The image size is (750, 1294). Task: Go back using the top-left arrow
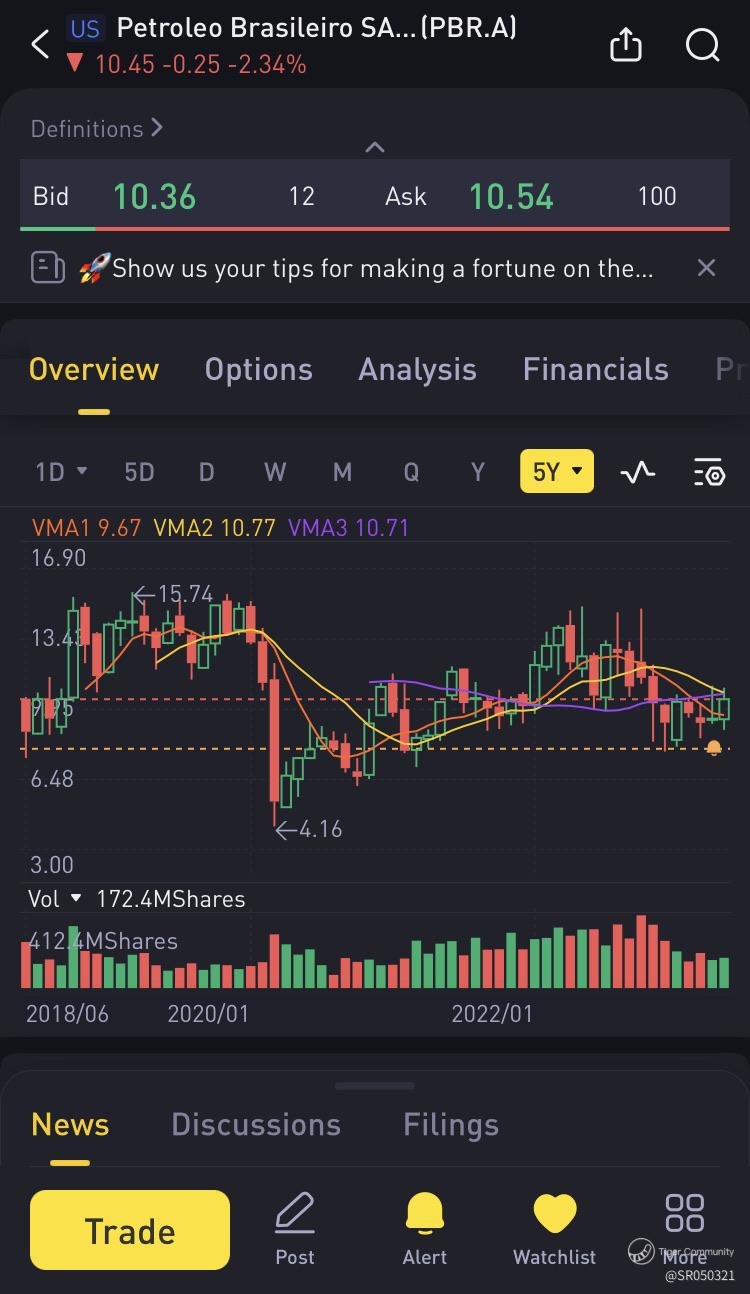pyautogui.click(x=40, y=44)
